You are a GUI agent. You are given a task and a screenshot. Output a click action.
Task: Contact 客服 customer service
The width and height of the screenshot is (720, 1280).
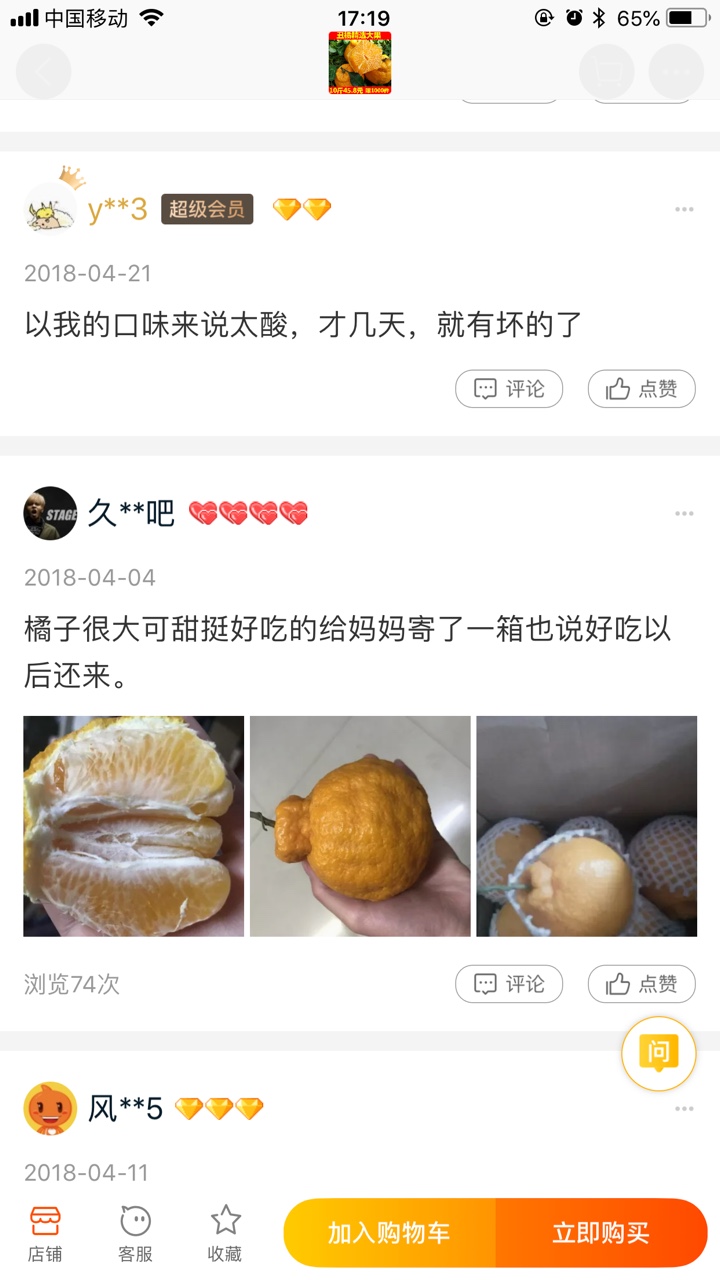[x=135, y=1233]
